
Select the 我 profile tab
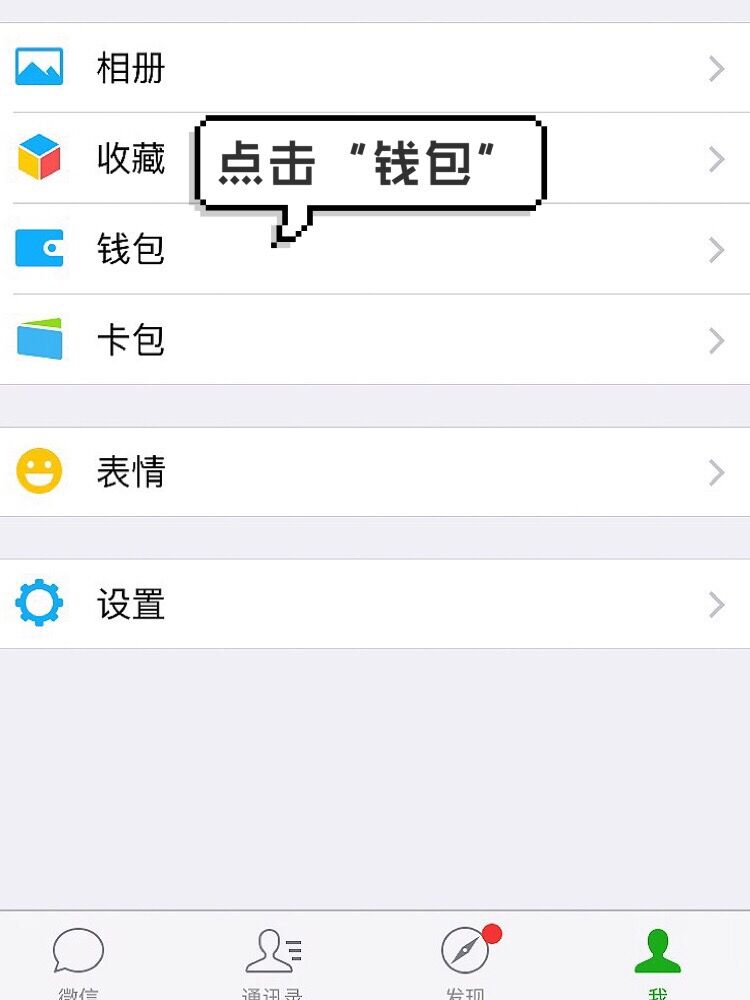[657, 958]
